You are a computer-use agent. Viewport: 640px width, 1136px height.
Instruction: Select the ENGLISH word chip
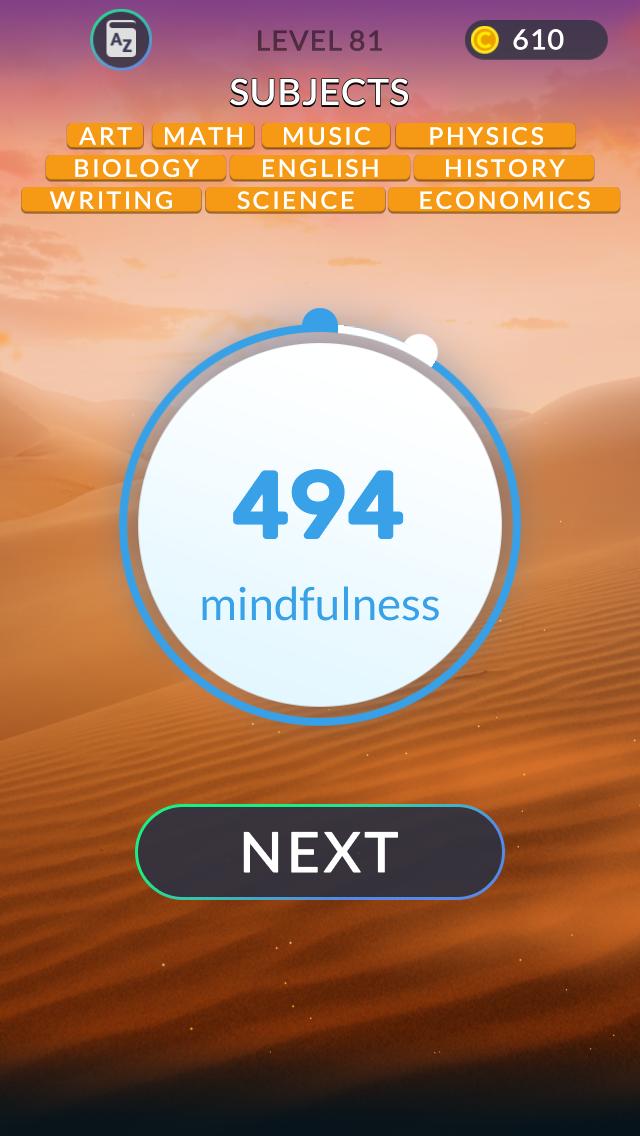pyautogui.click(x=320, y=168)
